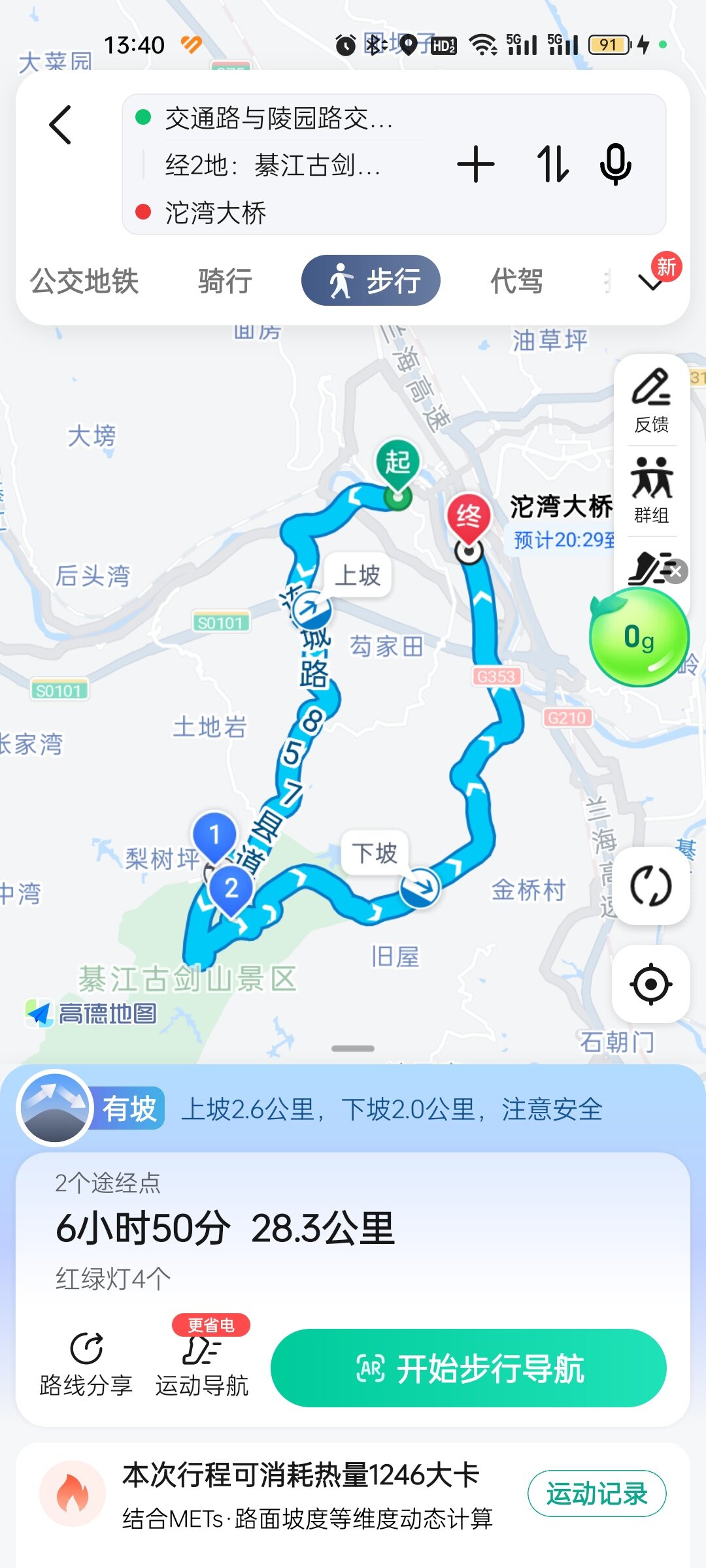
Task: Select the 步行 walking tab
Action: click(371, 281)
